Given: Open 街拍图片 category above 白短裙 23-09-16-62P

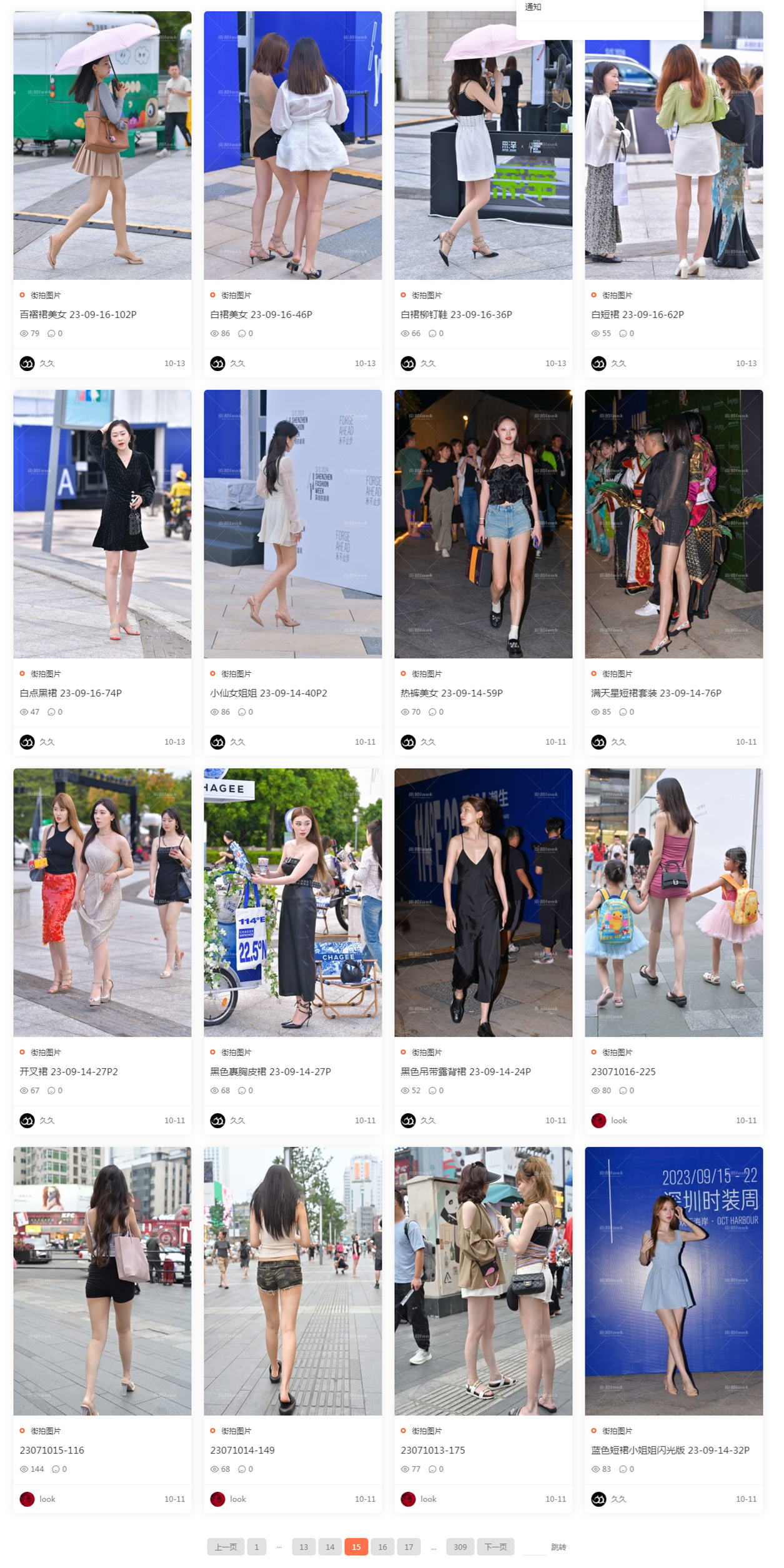Looking at the screenshot, I should (617, 295).
